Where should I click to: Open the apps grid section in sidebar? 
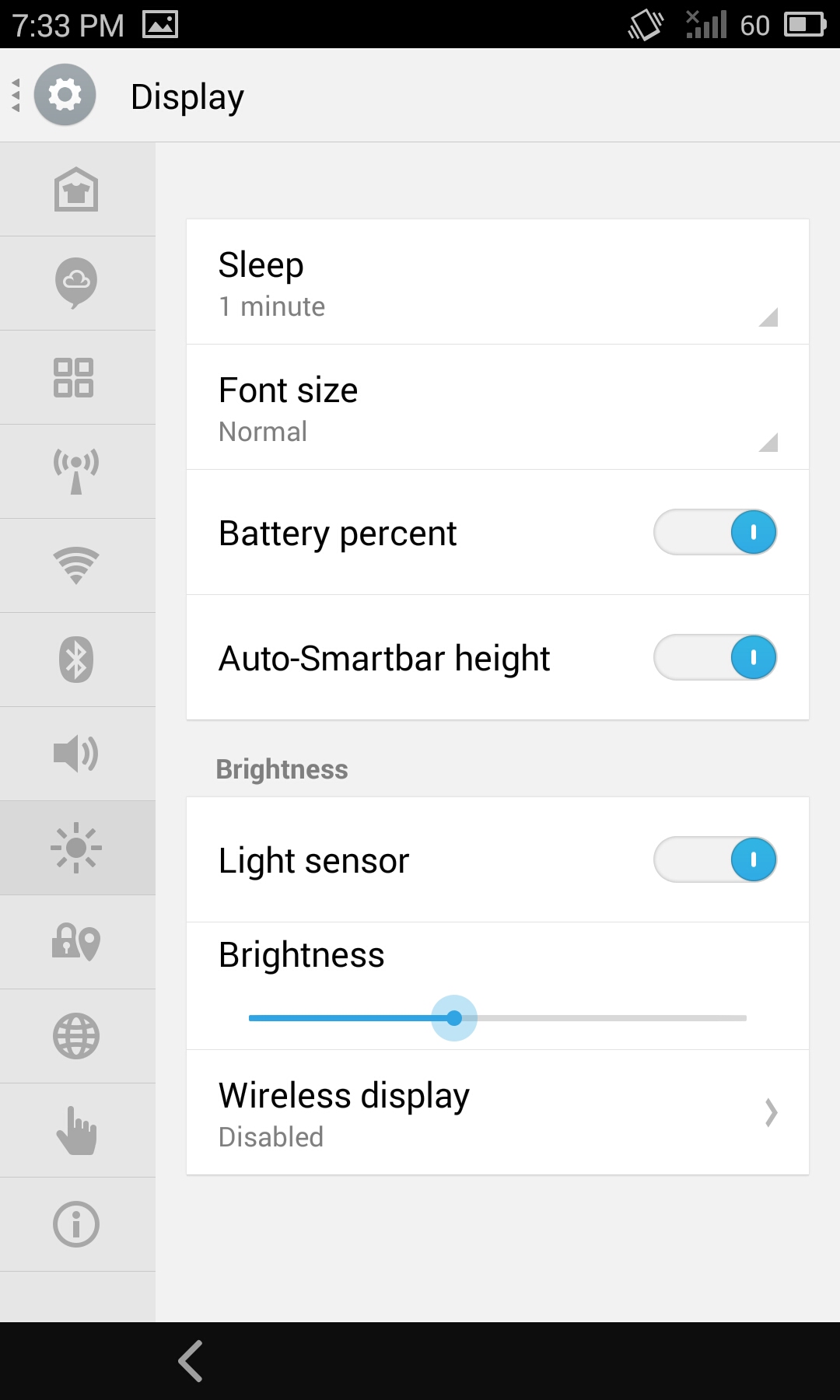coord(76,377)
